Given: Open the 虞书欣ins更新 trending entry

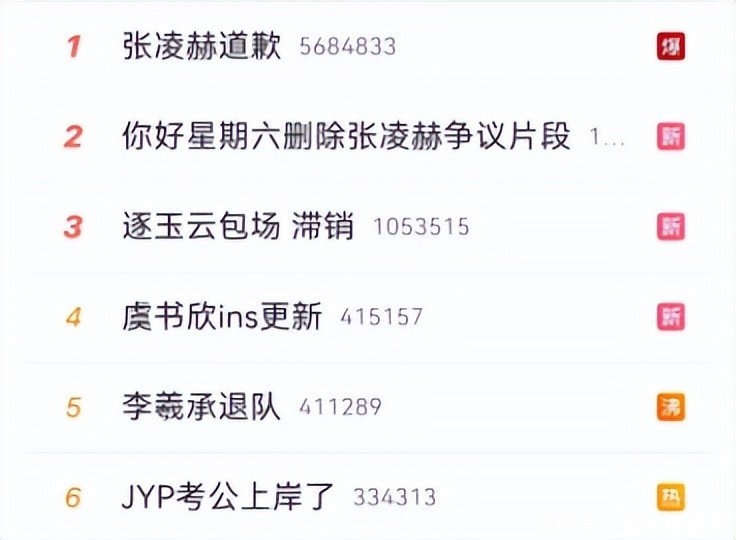Looking at the screenshot, I should pyautogui.click(x=221, y=317).
